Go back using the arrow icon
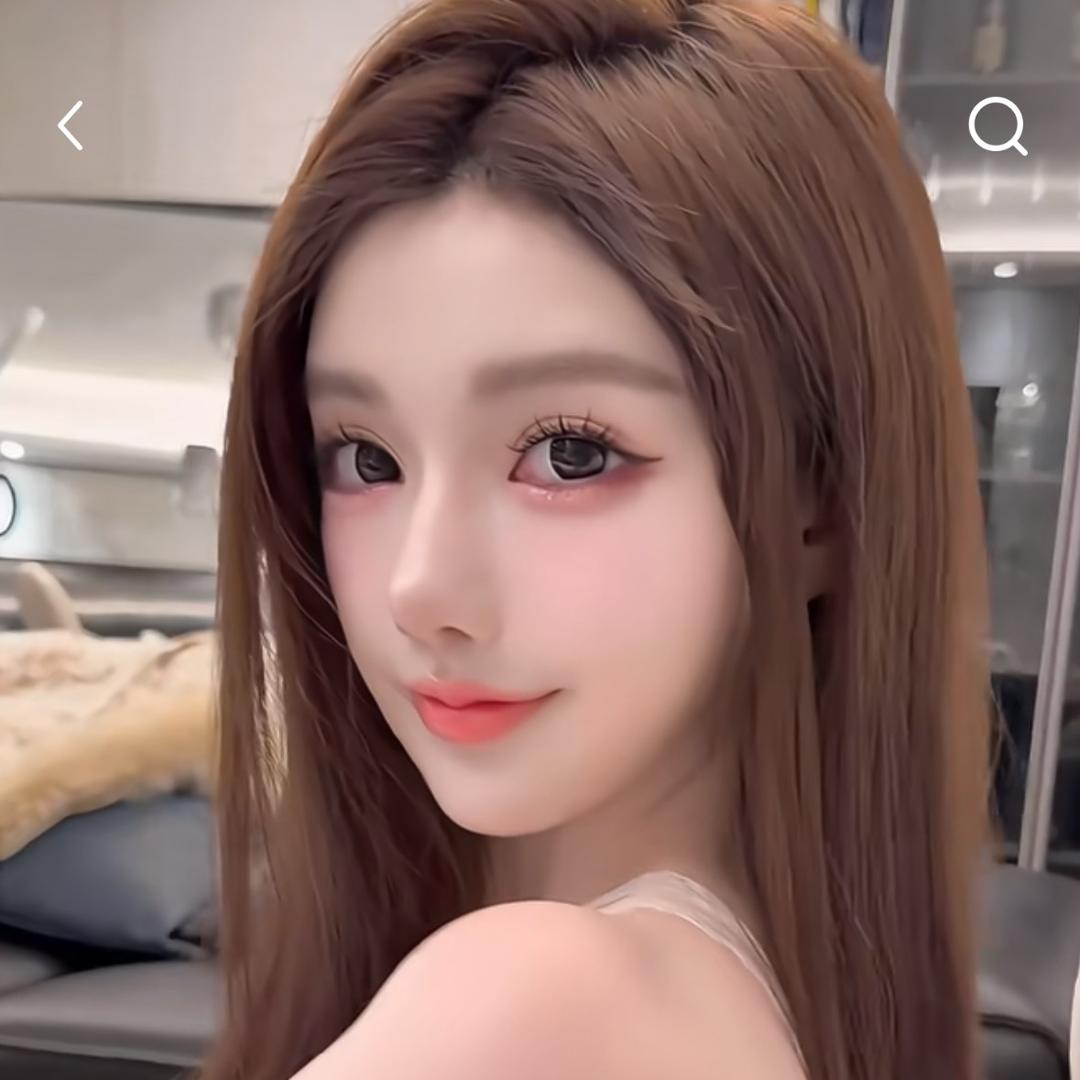This screenshot has width=1080, height=1080. point(70,126)
